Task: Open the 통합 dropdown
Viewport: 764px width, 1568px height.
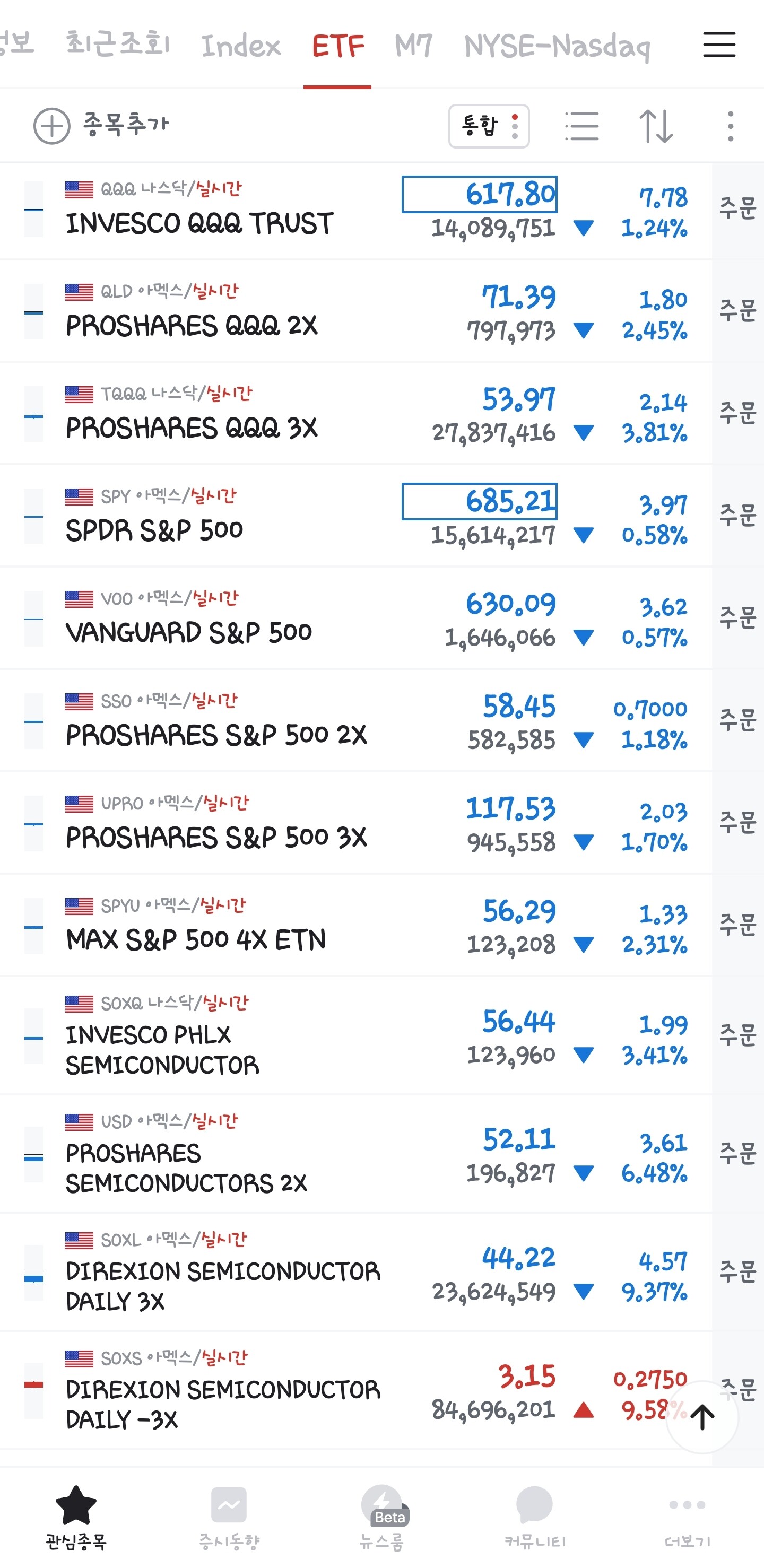Action: tap(489, 126)
